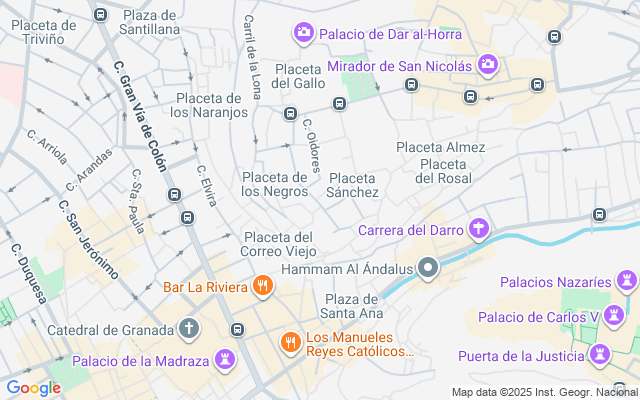Open the Palacio de la Madraza marker
Screen dimensions: 640x400
[x=224, y=360]
